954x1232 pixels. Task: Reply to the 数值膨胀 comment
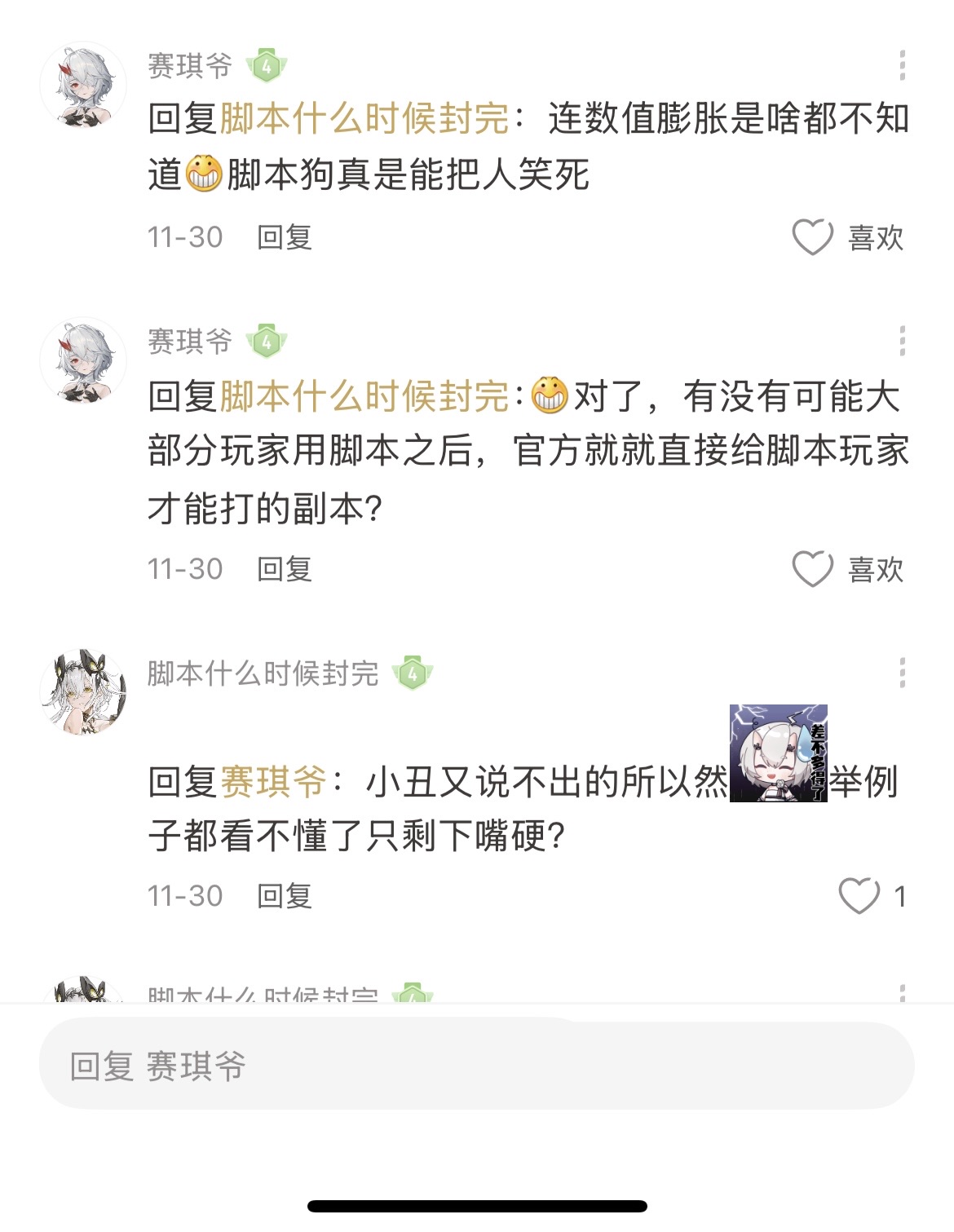pos(284,237)
